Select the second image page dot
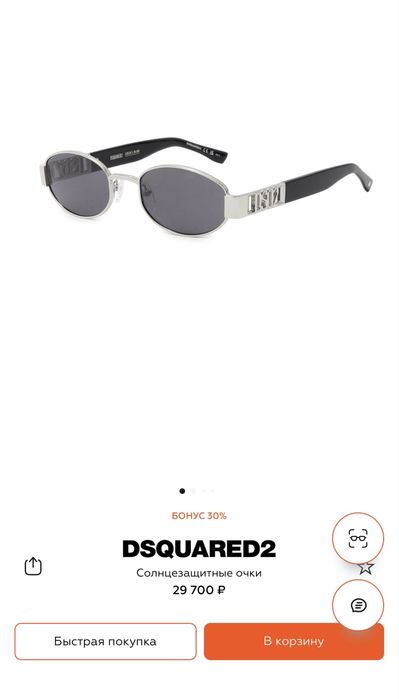Image resolution: width=399 pixels, height=699 pixels. click(x=193, y=491)
